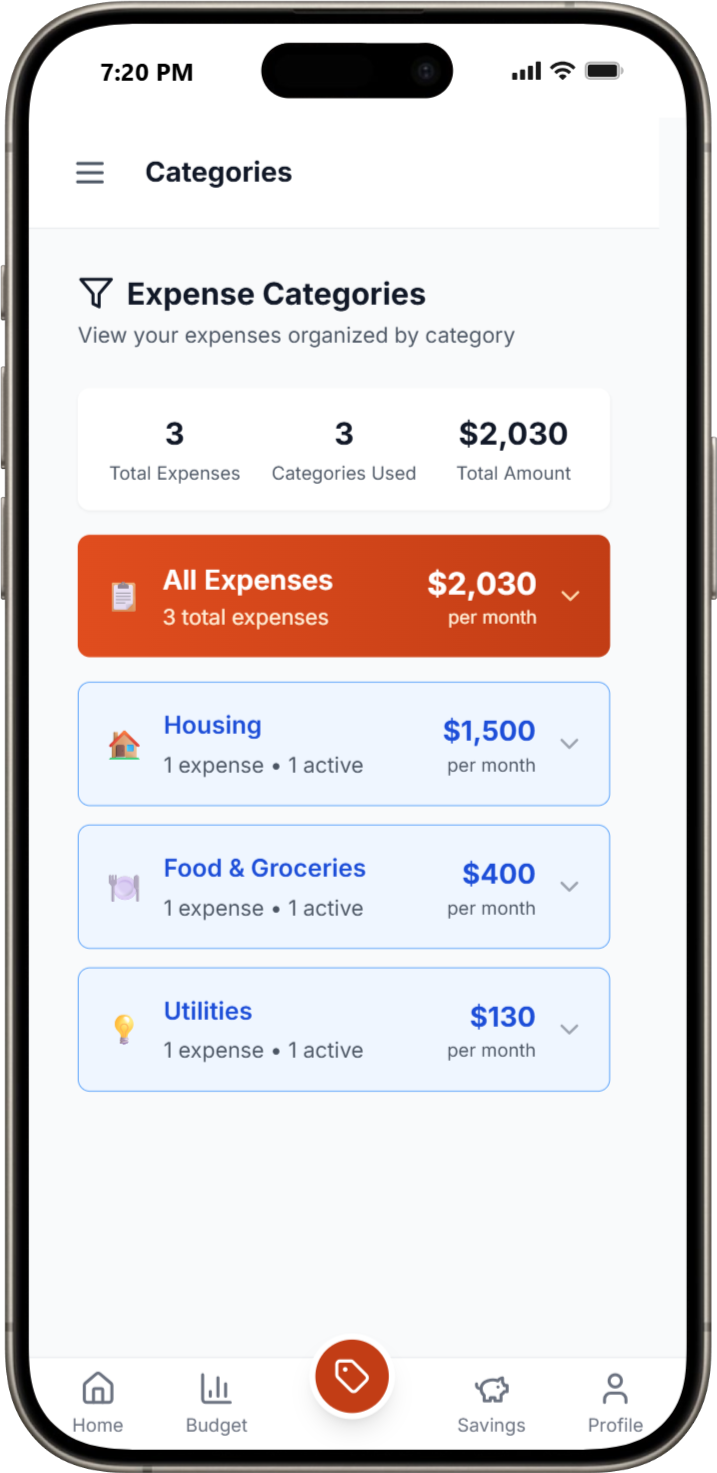Go to the Home tab

(x=98, y=1403)
